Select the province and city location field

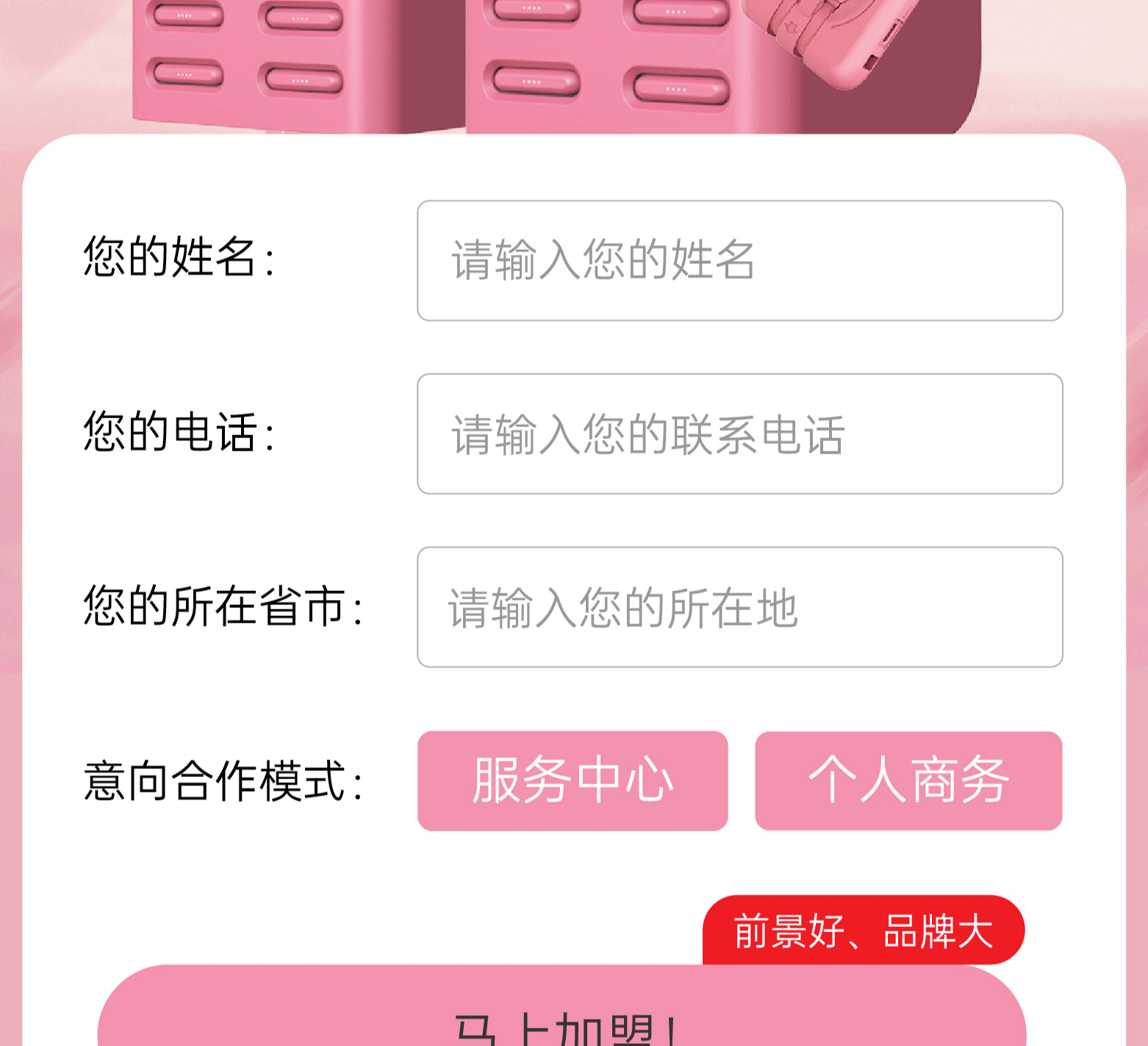pos(739,607)
